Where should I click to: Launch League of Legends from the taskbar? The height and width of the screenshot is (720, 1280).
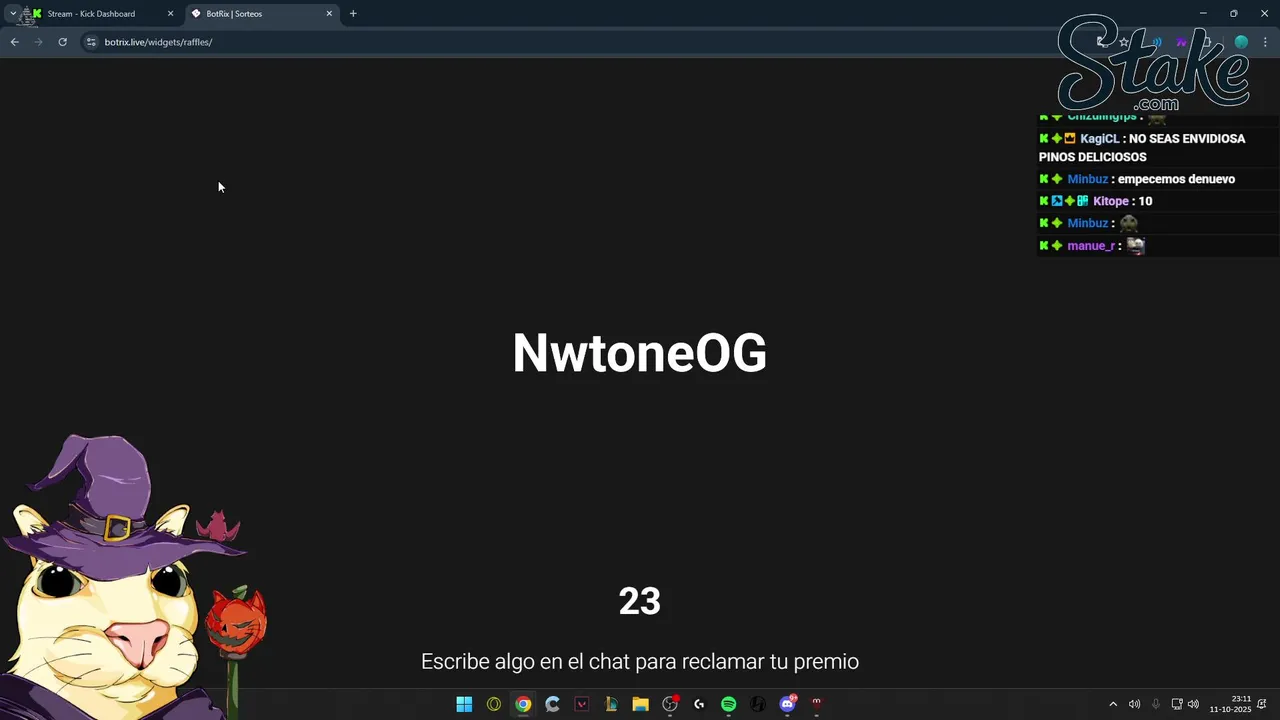(611, 704)
